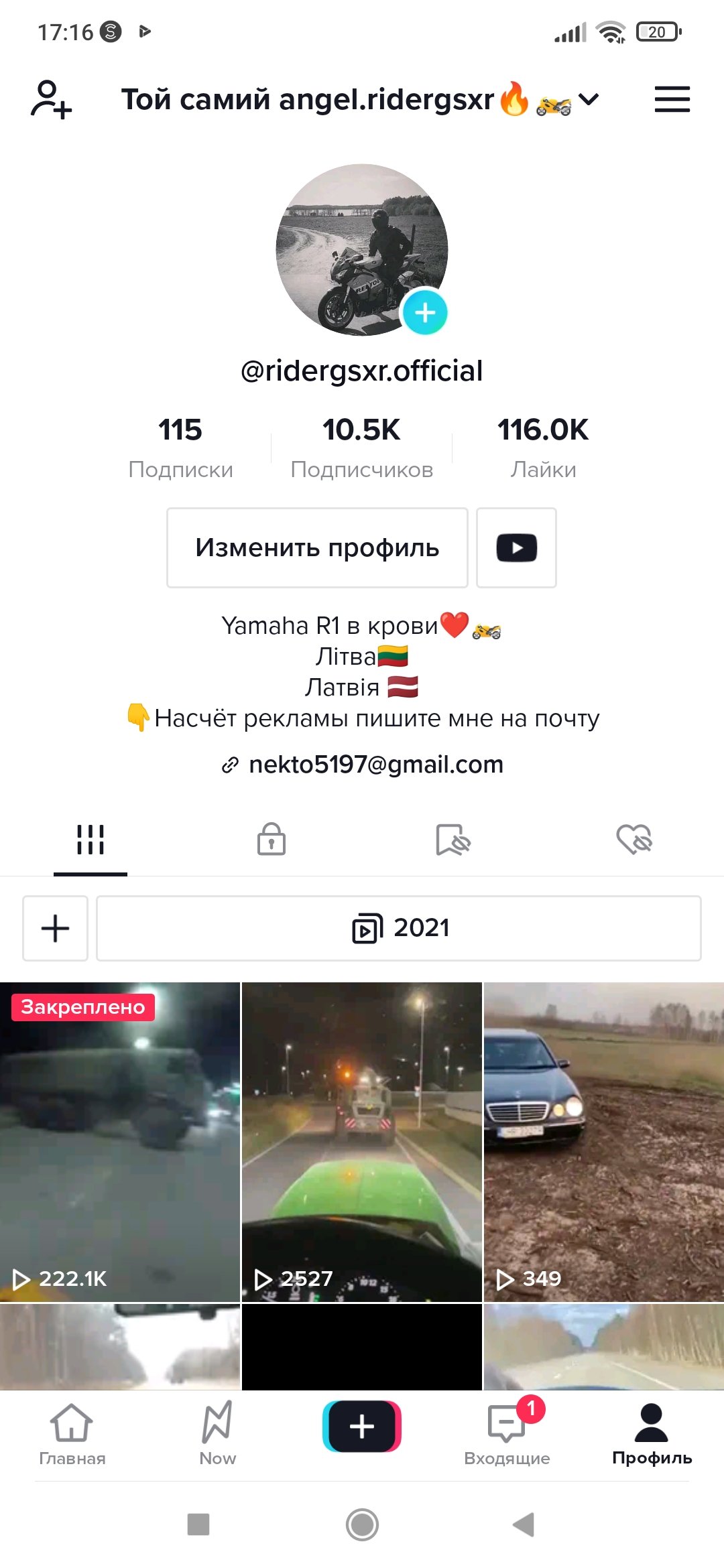Open the video with 2527 views
Screen dimensions: 724x1568
(362, 1142)
